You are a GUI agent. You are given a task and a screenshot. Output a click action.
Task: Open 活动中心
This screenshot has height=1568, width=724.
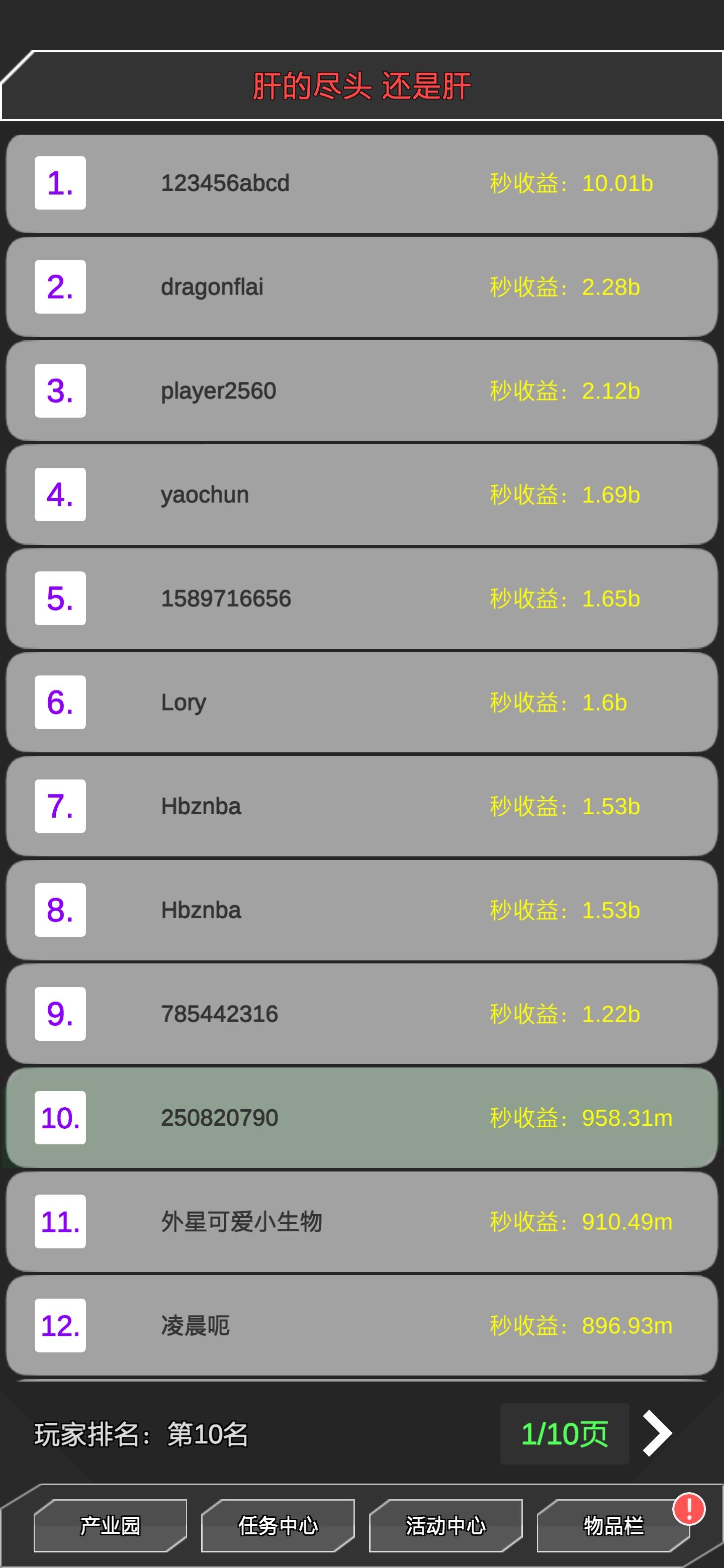click(x=446, y=1525)
